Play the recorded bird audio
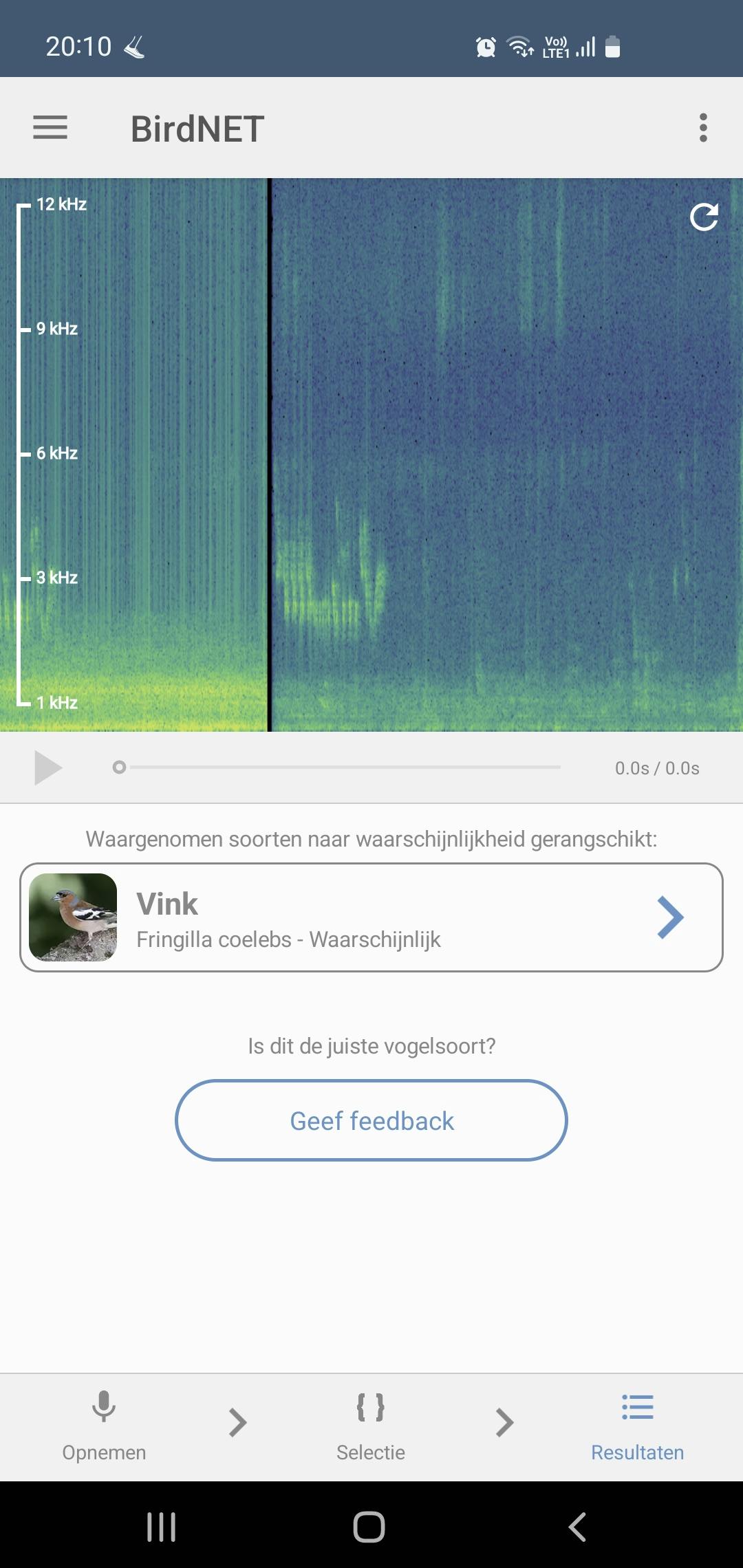 48,767
